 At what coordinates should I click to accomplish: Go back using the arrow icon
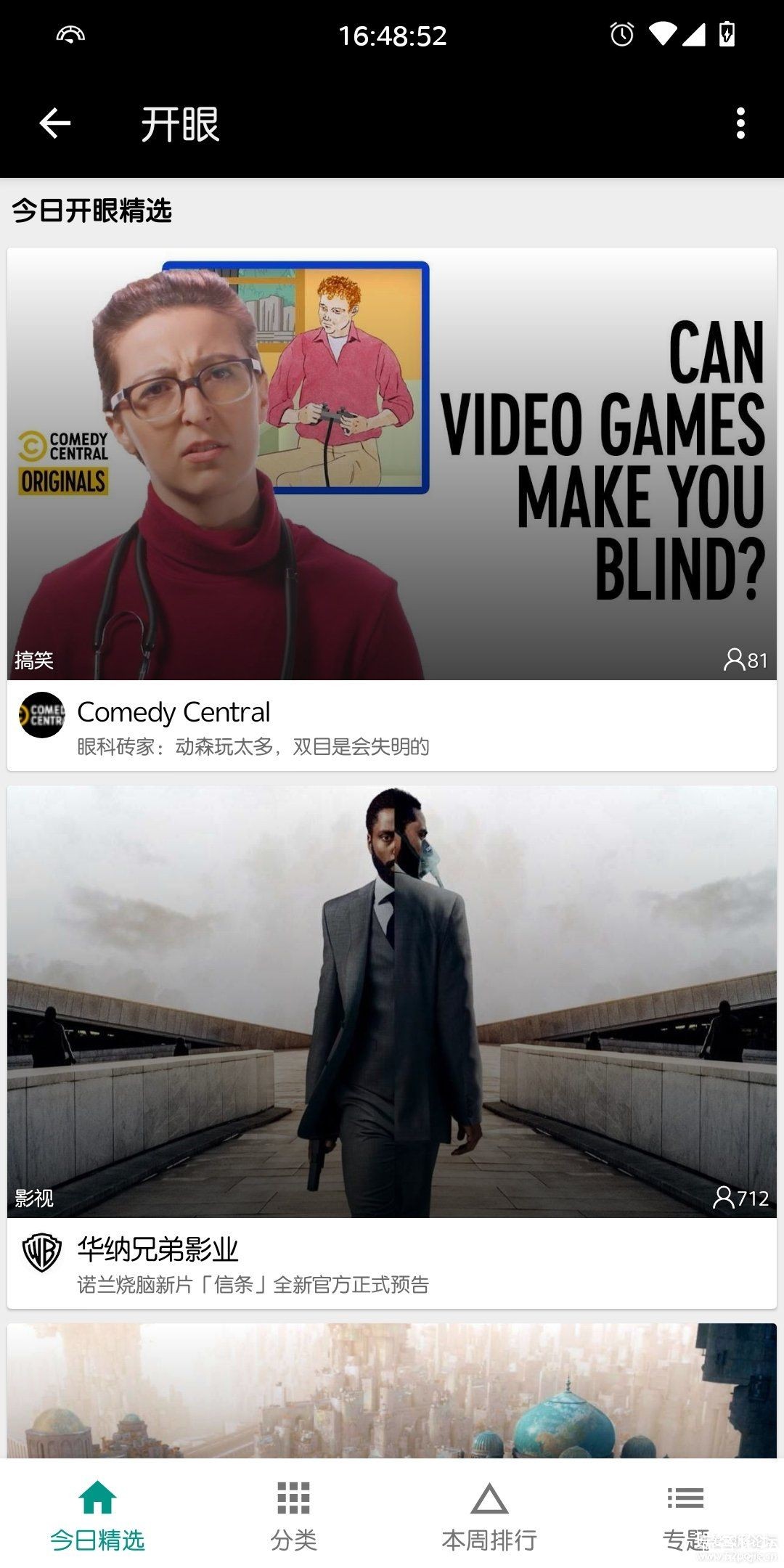click(55, 123)
